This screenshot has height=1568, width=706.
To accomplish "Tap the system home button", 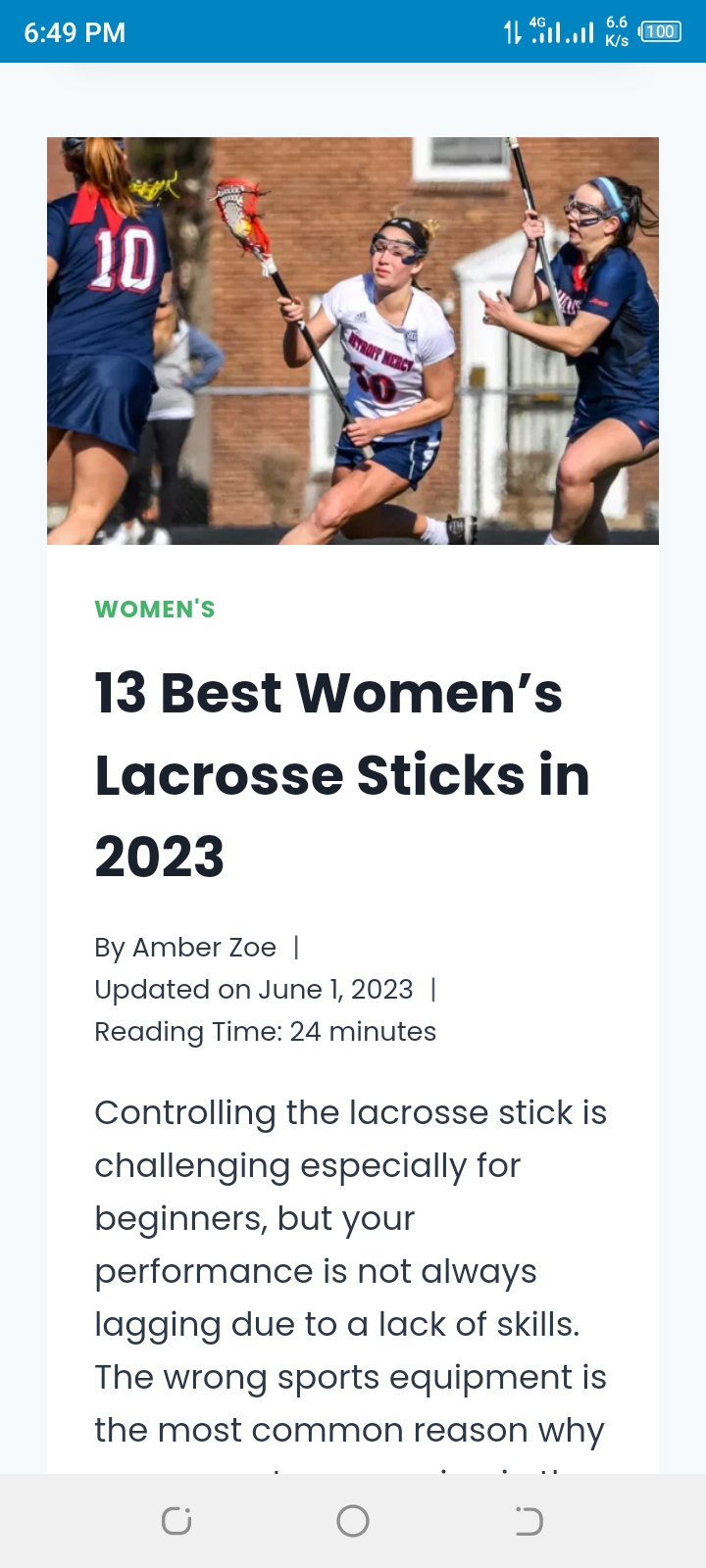I will pyautogui.click(x=353, y=1521).
